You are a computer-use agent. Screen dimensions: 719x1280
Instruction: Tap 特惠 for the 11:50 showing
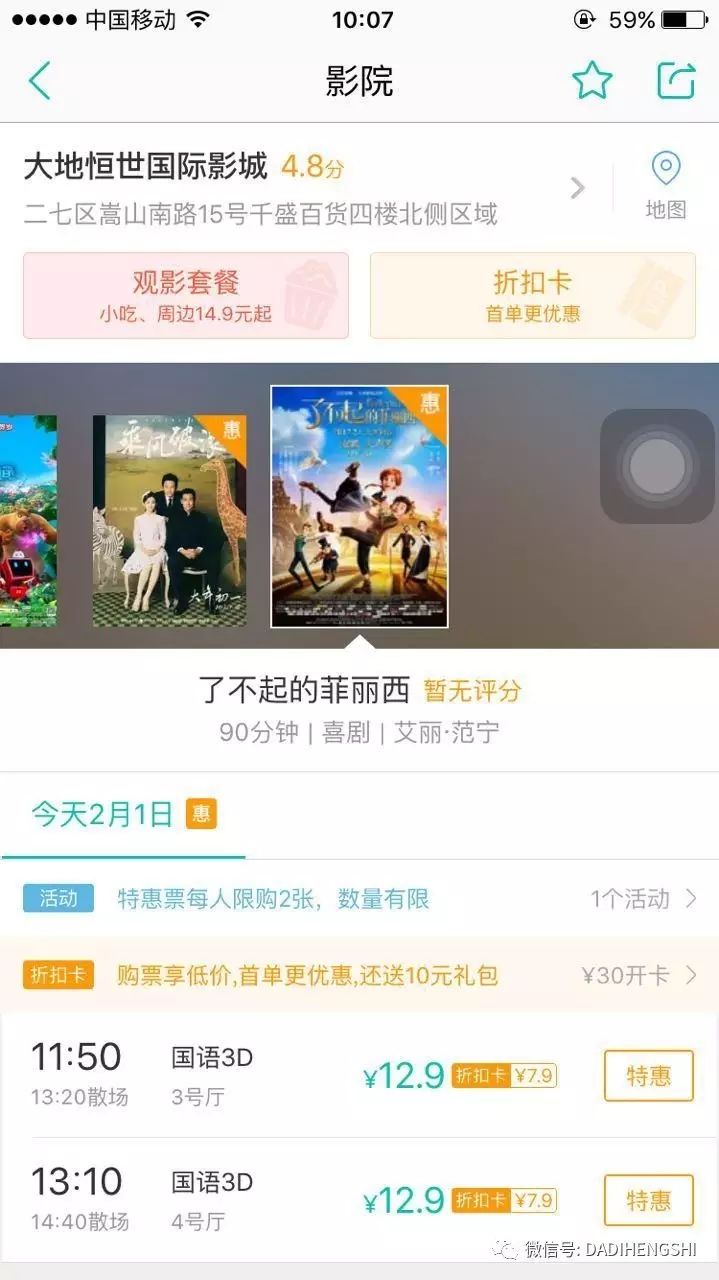click(648, 1076)
